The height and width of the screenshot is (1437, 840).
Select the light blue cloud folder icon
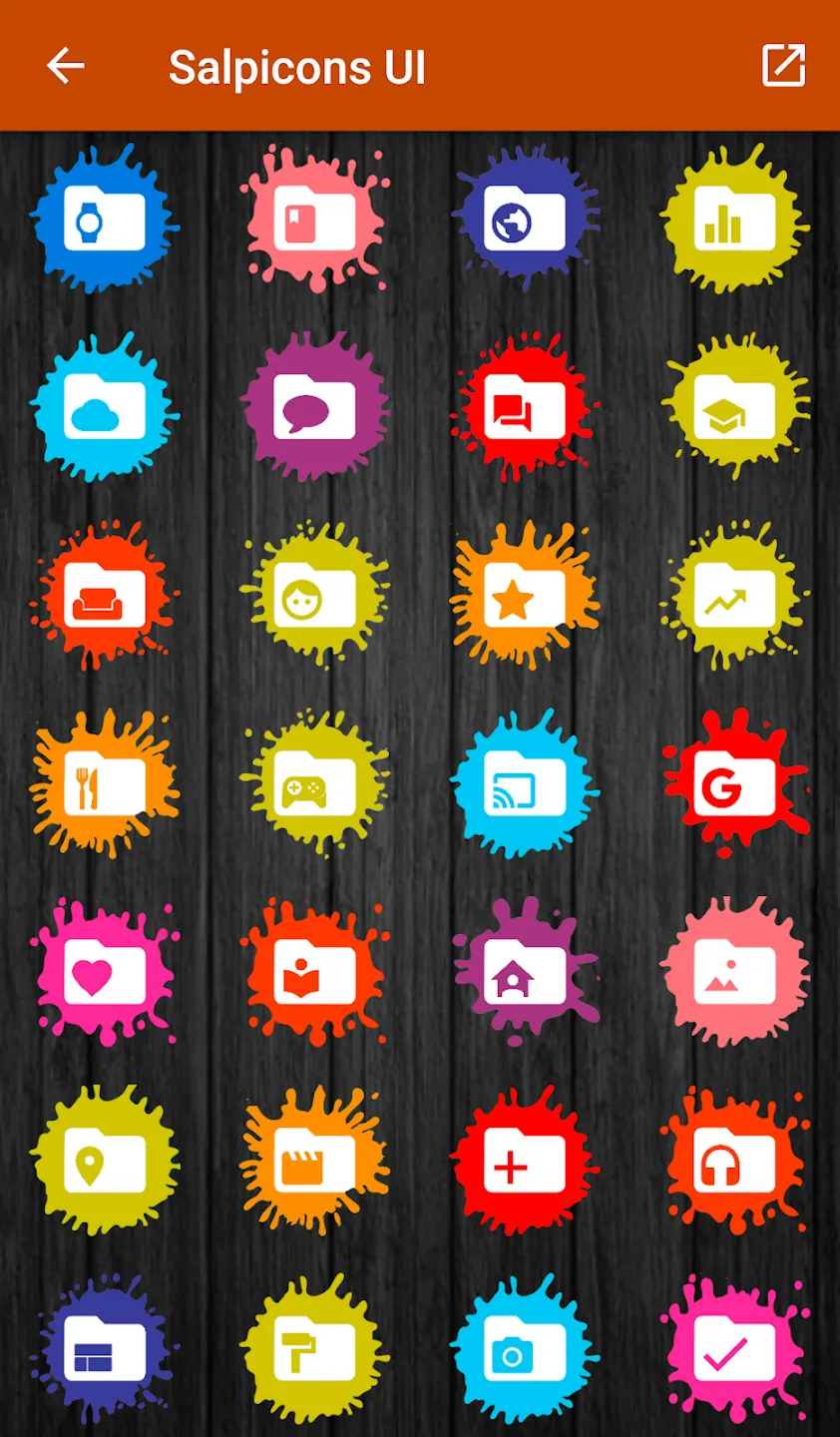(x=105, y=408)
